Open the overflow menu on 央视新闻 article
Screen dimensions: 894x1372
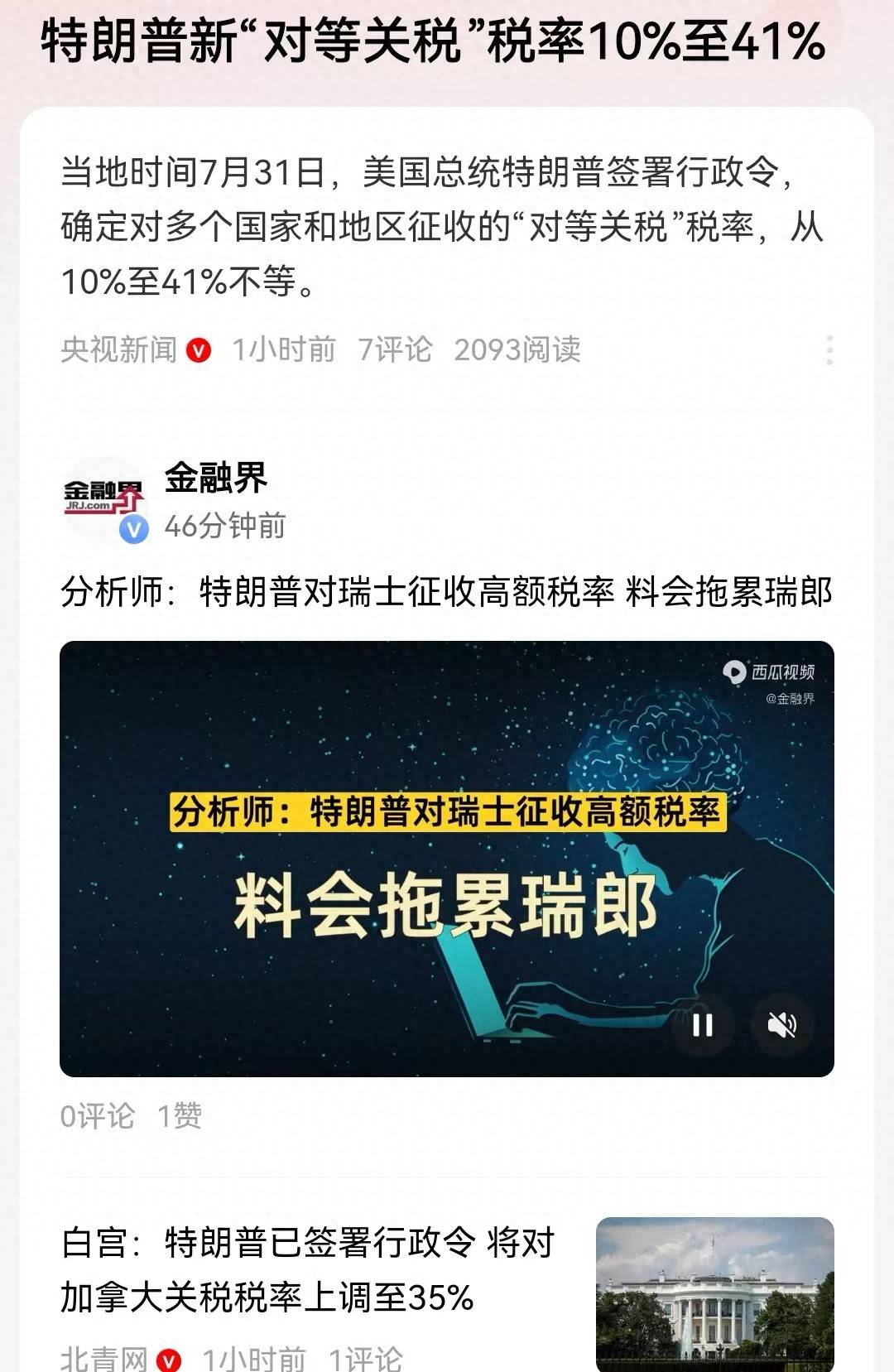829,350
